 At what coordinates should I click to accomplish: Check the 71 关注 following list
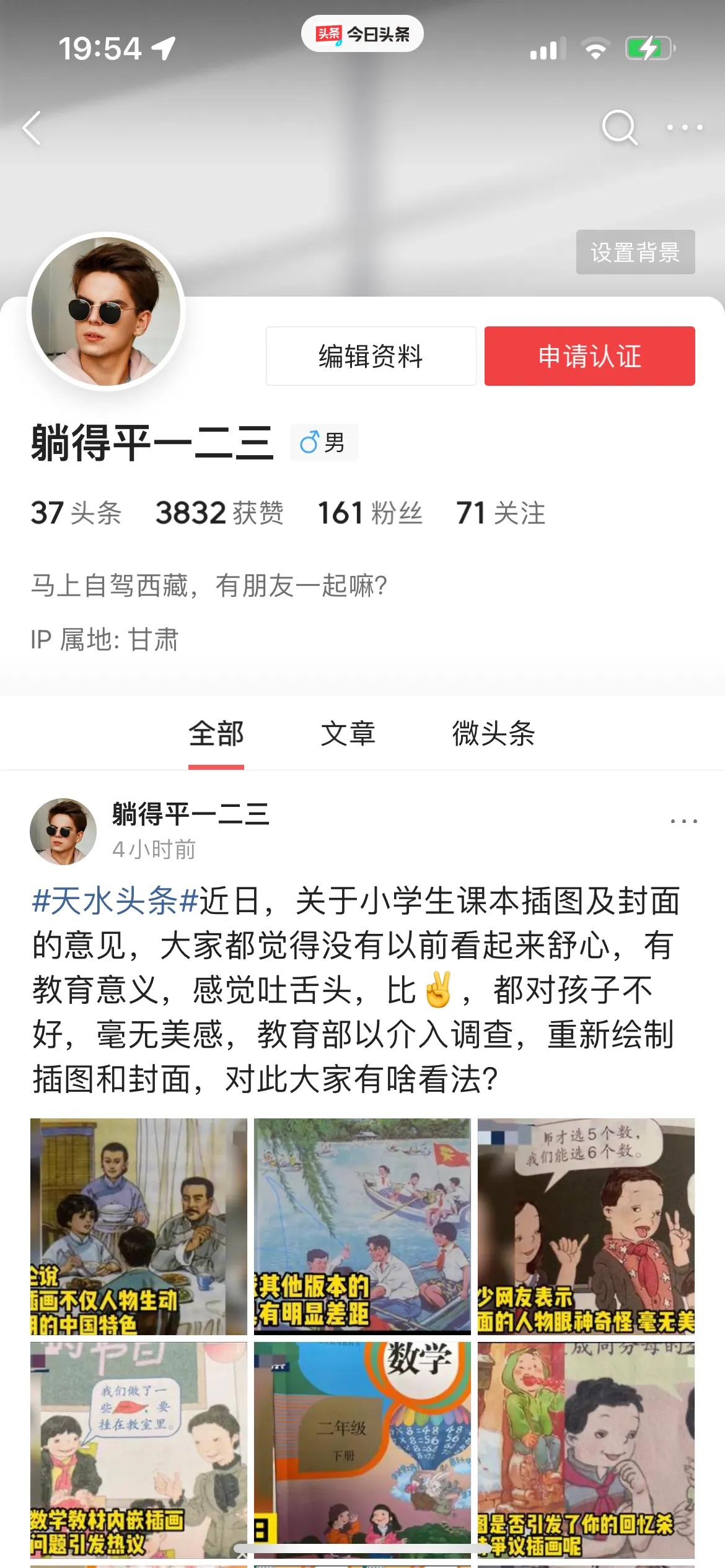[499, 513]
